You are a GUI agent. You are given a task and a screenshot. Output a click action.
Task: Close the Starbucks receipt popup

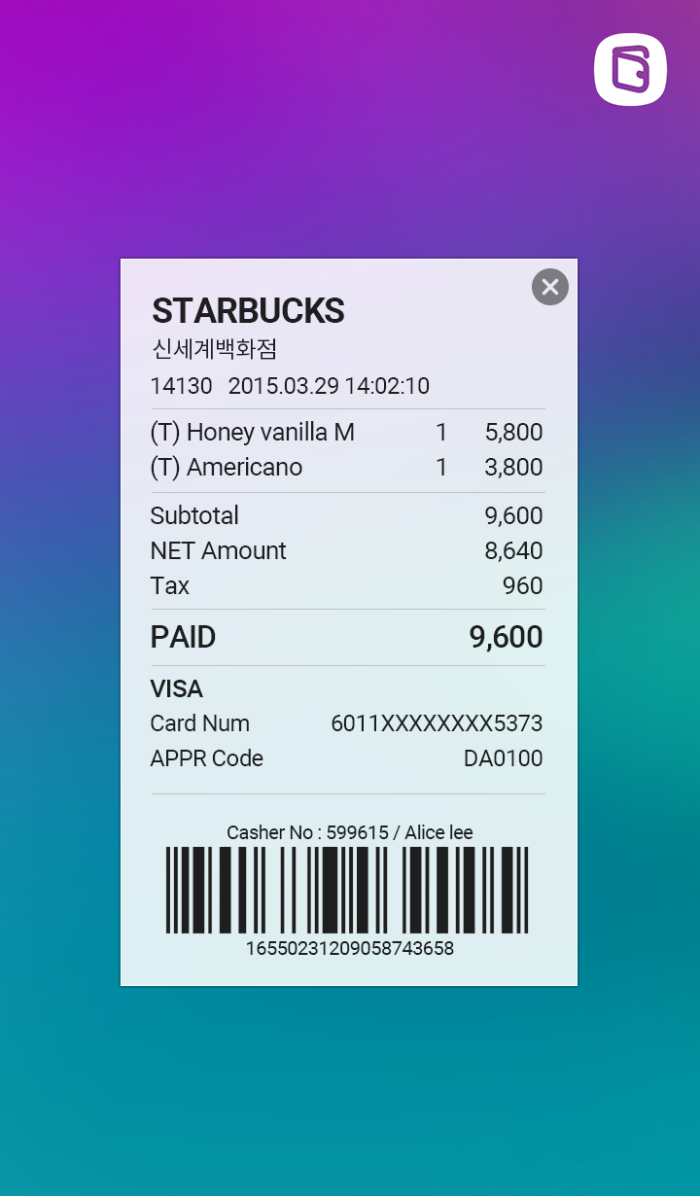[x=550, y=287]
